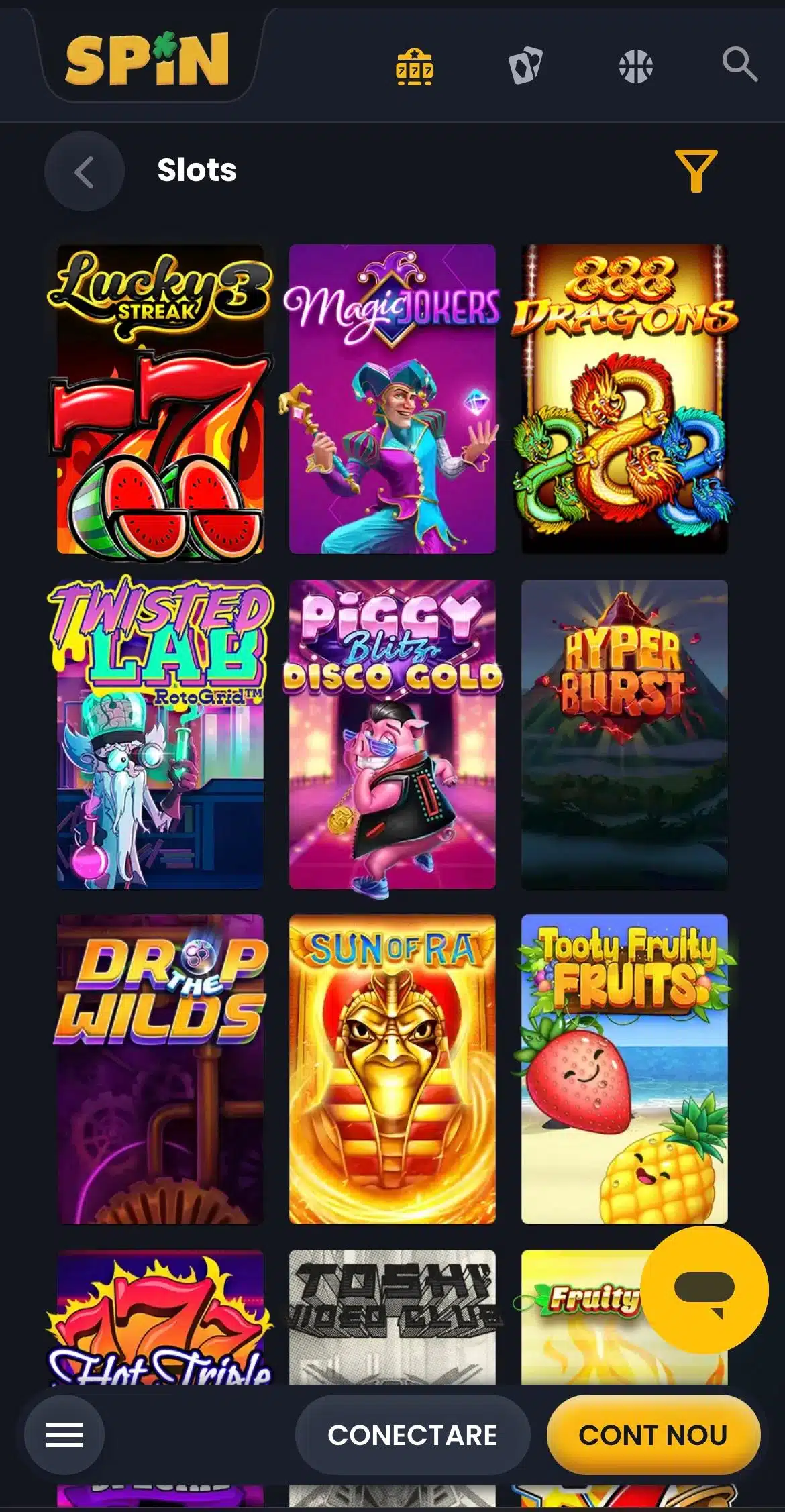Open the Toshi Video Club slot
This screenshot has height=1512, width=785.
[392, 1316]
